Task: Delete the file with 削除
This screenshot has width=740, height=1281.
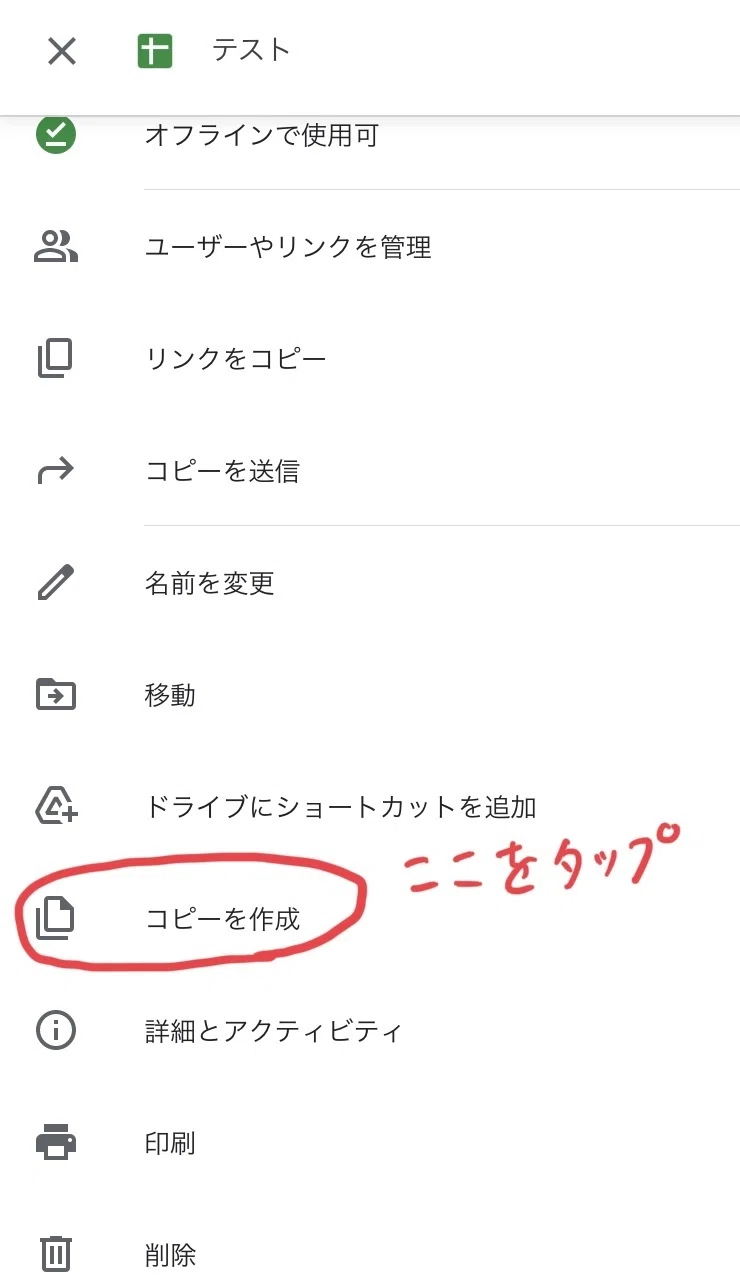Action: (x=370, y=1254)
